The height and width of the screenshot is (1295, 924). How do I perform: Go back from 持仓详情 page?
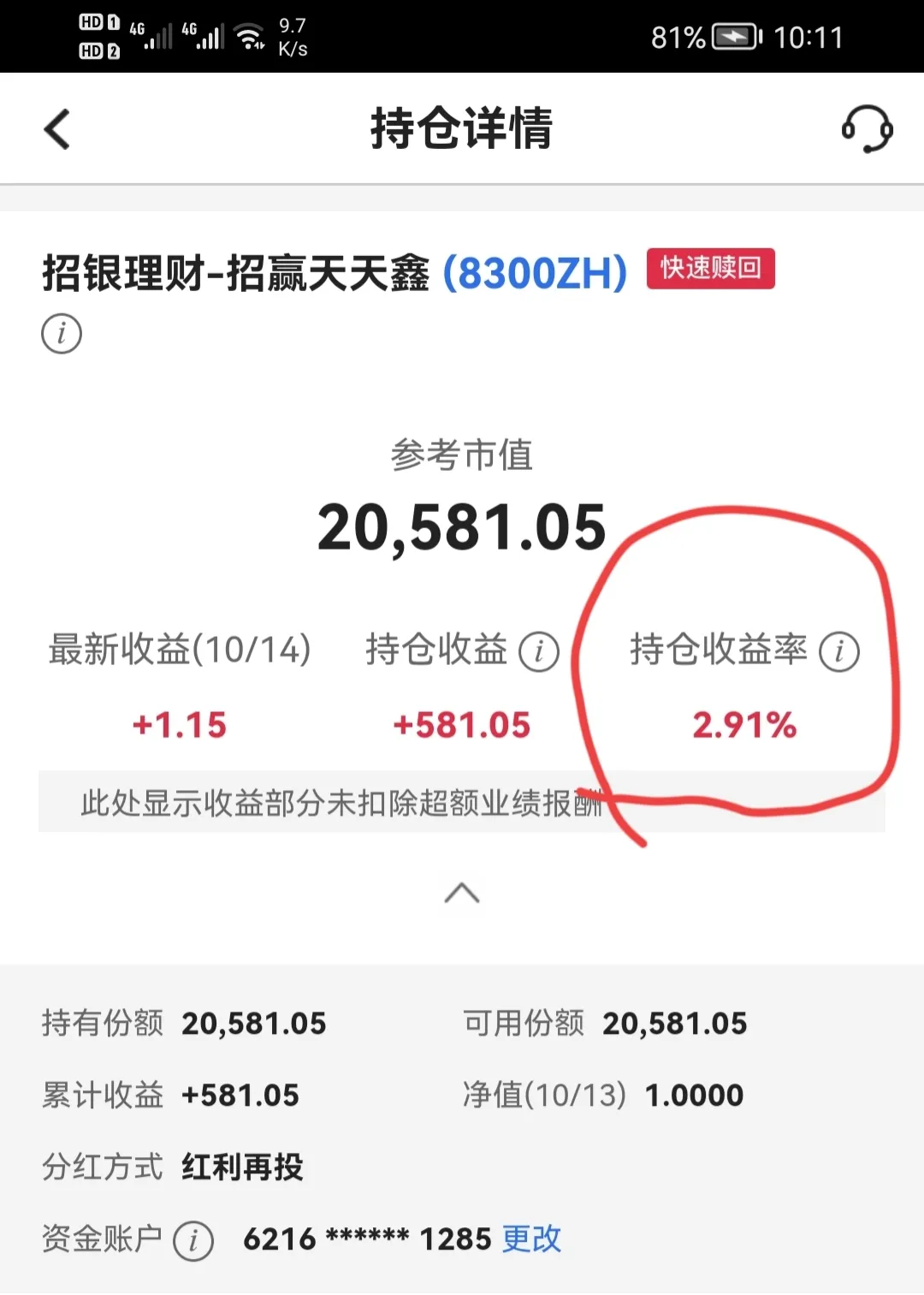[x=57, y=130]
